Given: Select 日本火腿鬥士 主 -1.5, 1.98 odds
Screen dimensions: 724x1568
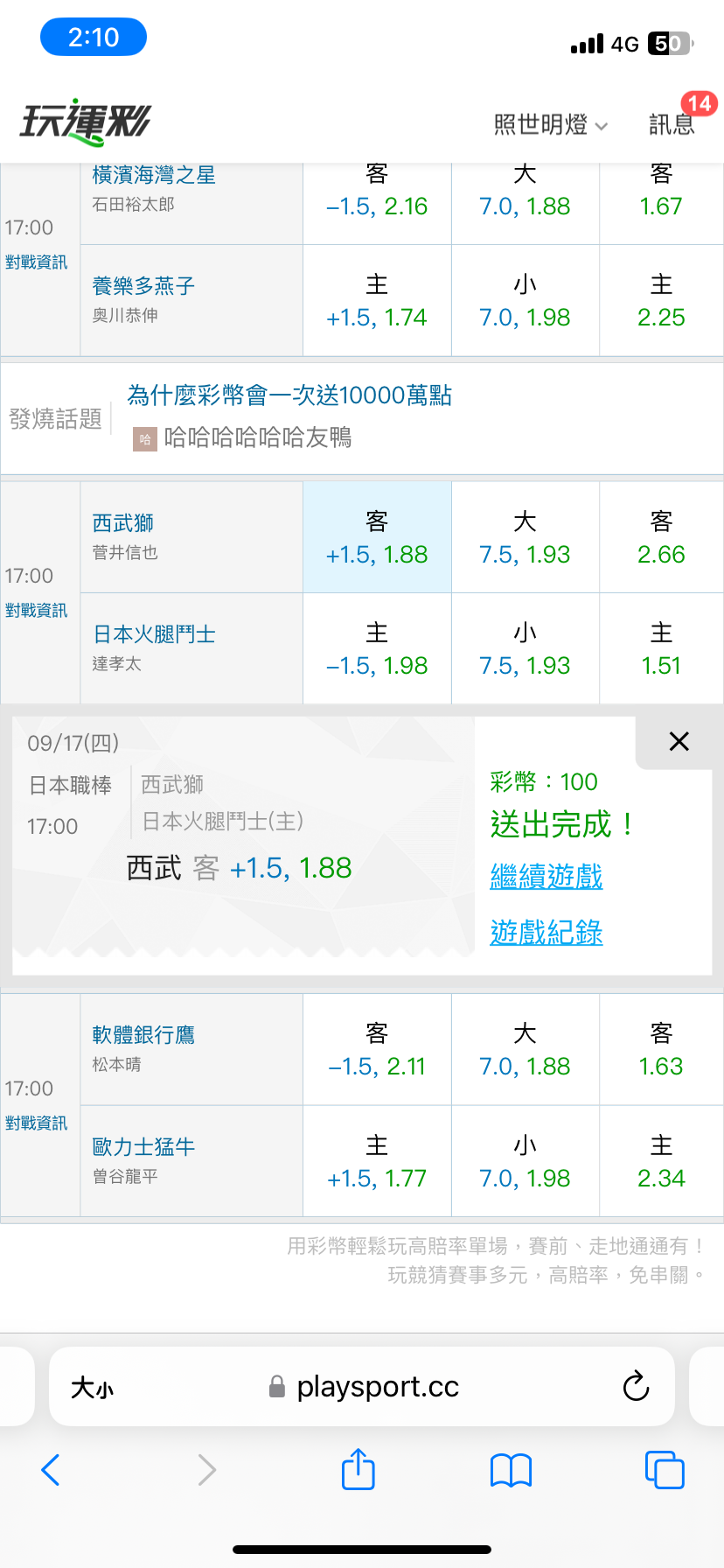Looking at the screenshot, I should [377, 648].
